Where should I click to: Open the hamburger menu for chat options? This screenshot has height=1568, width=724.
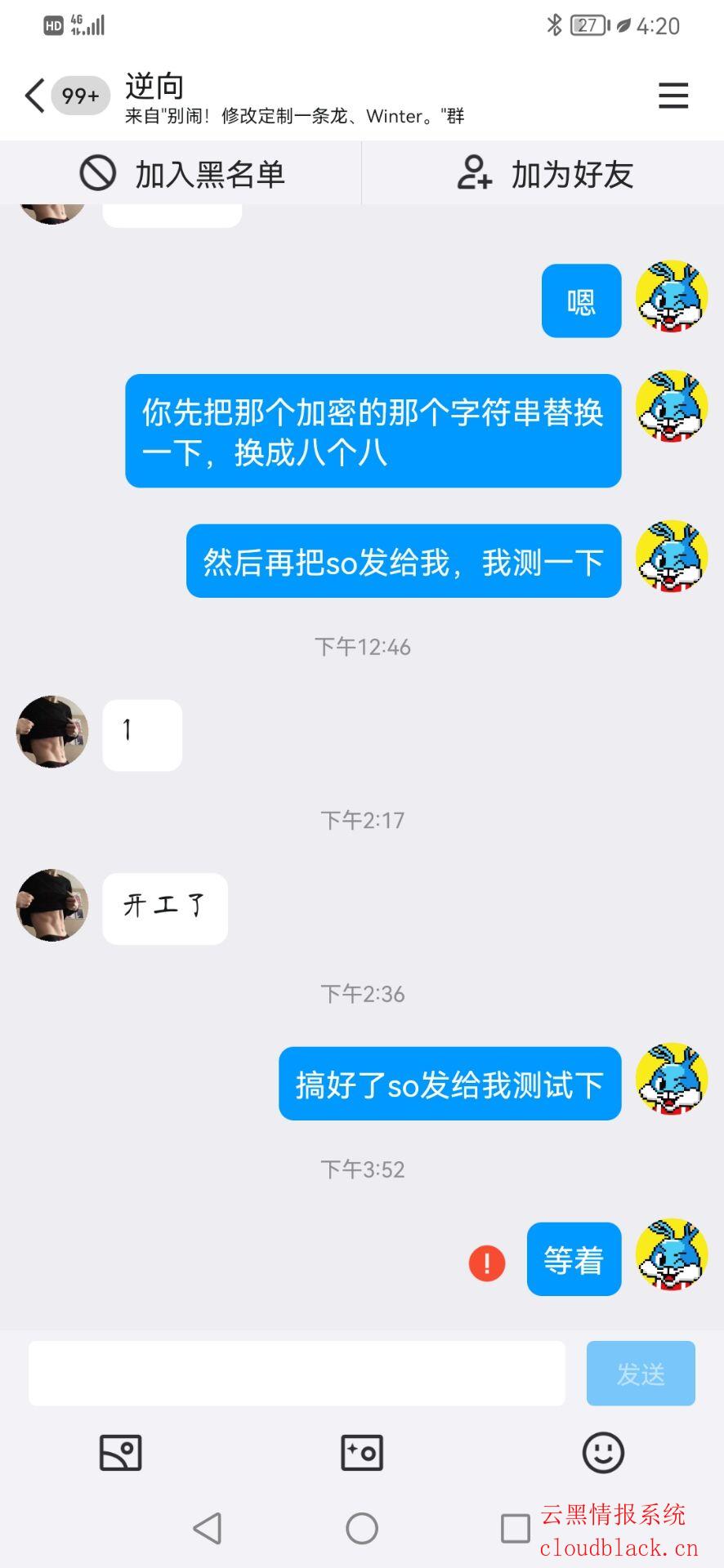(673, 96)
